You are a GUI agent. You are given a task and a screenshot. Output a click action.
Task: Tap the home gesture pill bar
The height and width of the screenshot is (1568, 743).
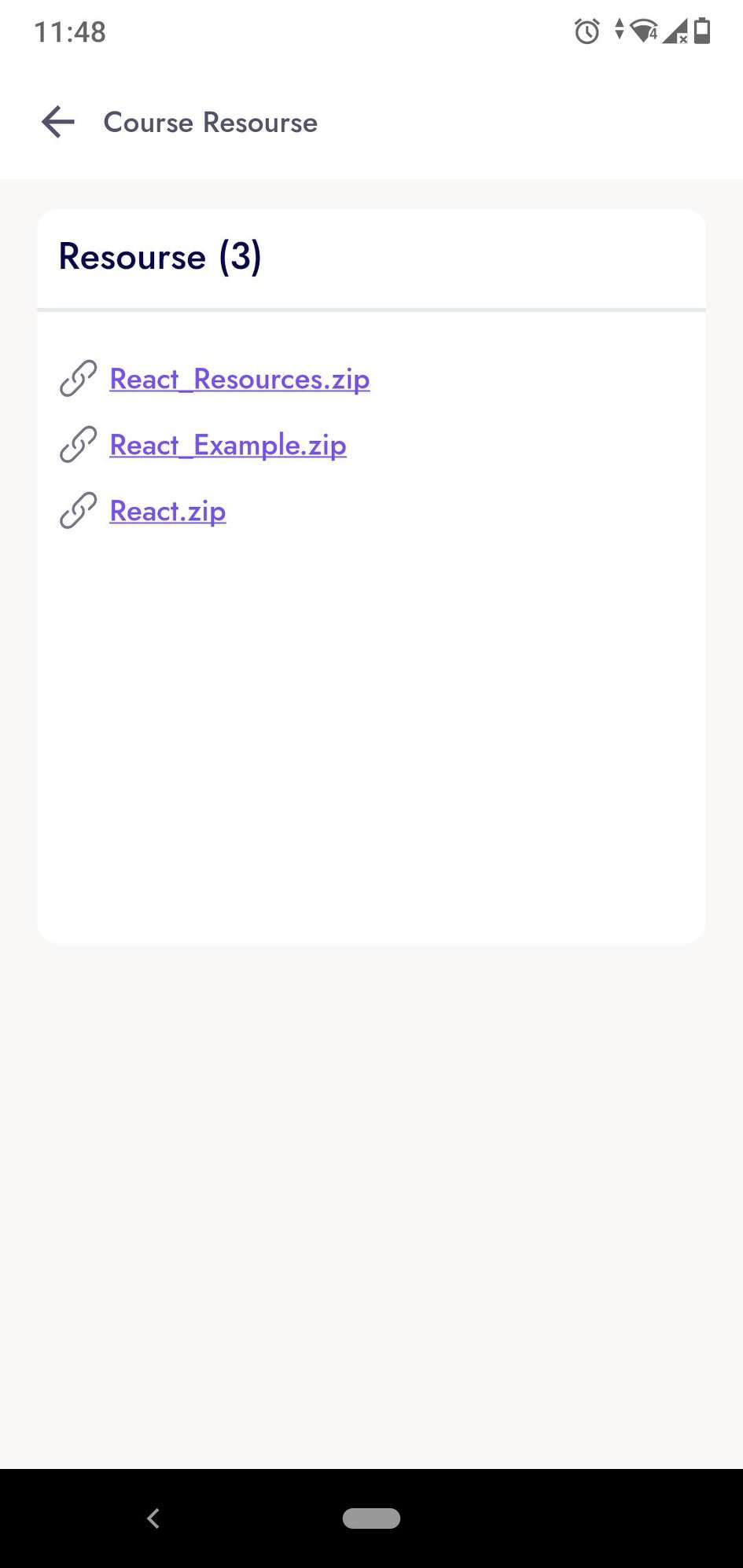pyautogui.click(x=371, y=1518)
